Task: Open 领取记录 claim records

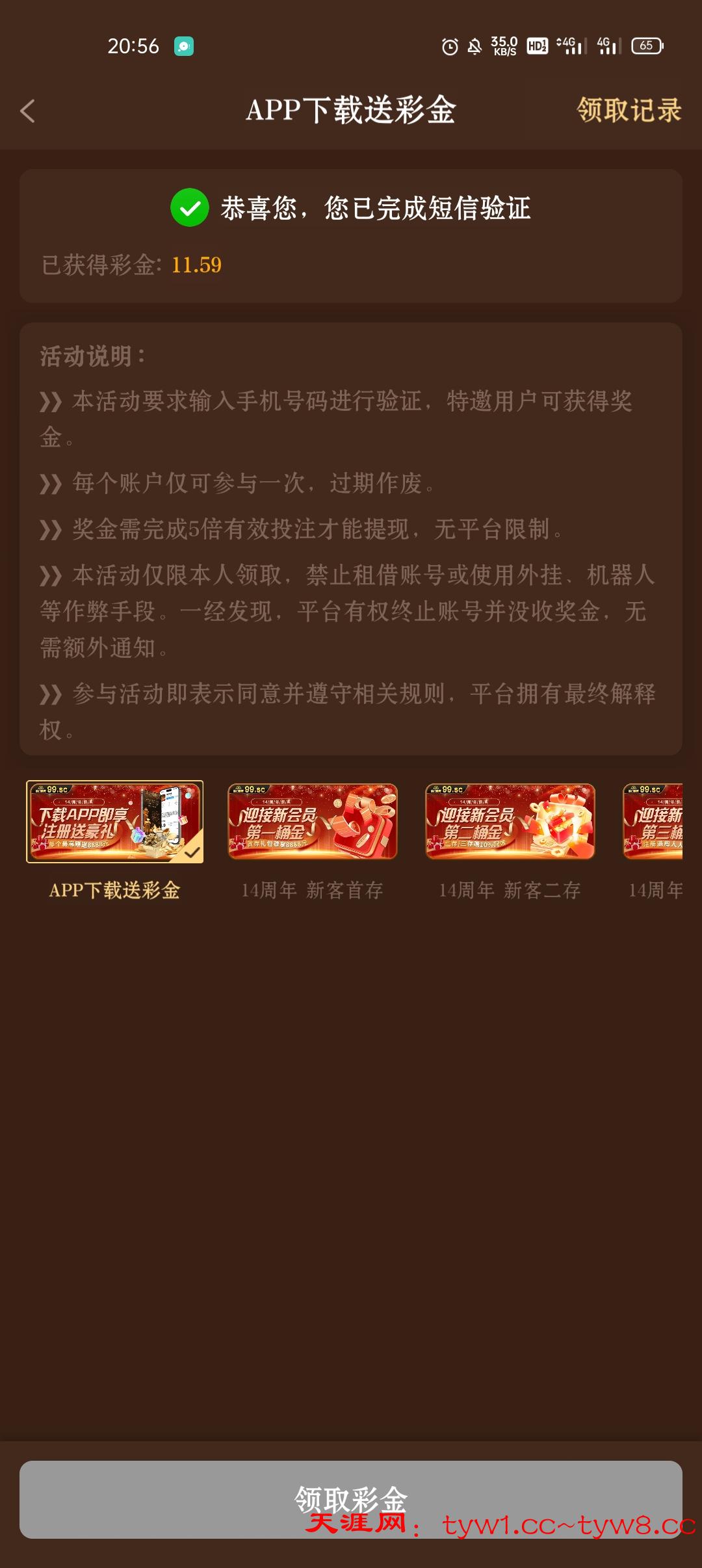Action: 629,110
